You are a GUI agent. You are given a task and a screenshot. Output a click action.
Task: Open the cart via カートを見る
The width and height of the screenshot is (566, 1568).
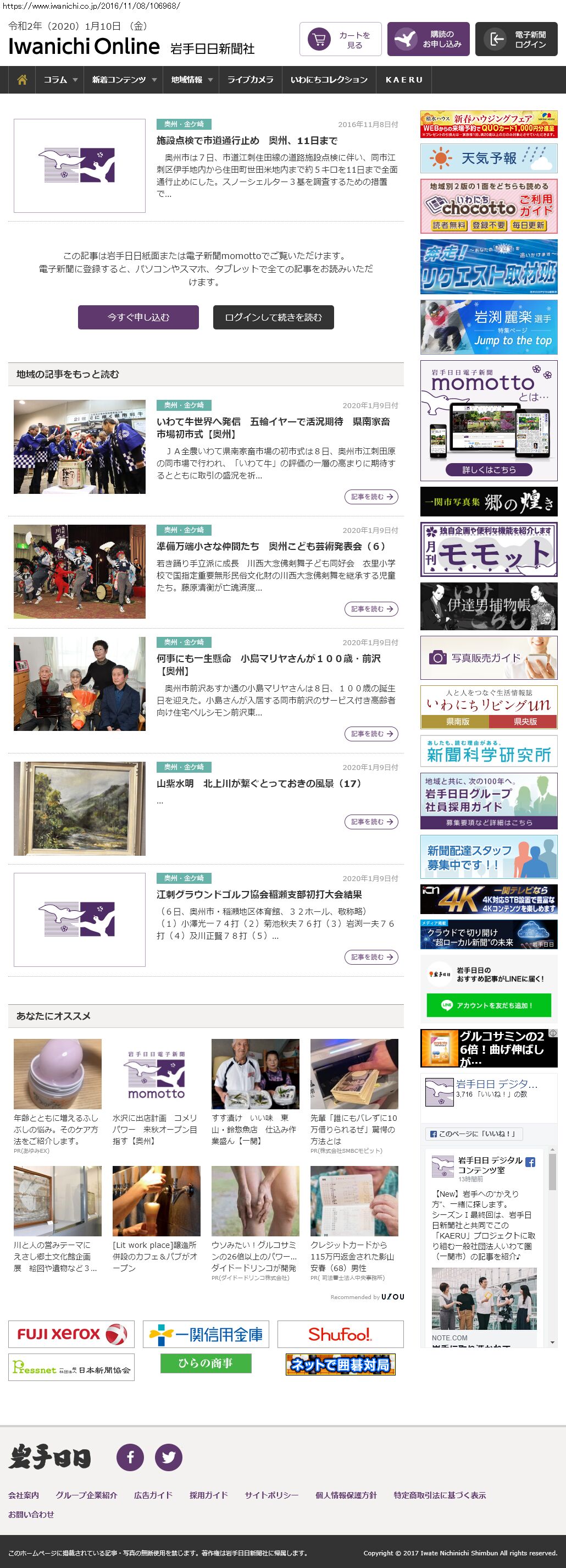pyautogui.click(x=340, y=40)
